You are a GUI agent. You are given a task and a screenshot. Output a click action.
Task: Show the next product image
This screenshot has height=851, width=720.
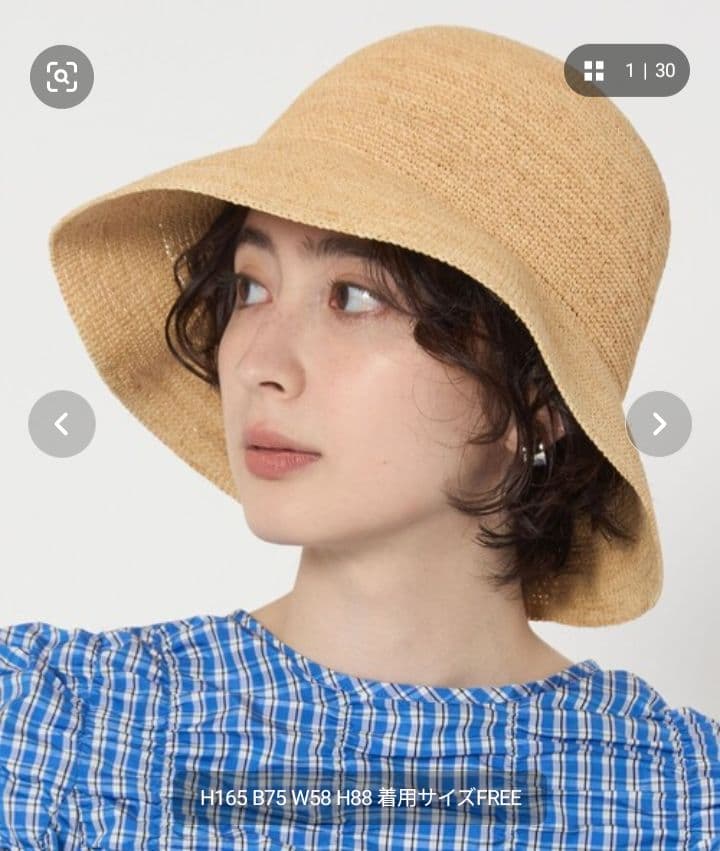[x=659, y=424]
